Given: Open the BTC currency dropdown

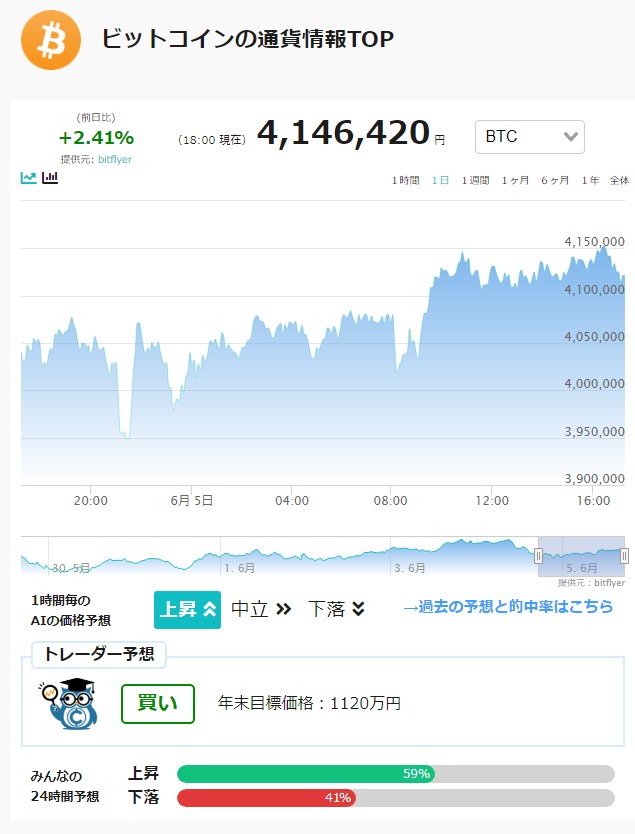Looking at the screenshot, I should (530, 137).
